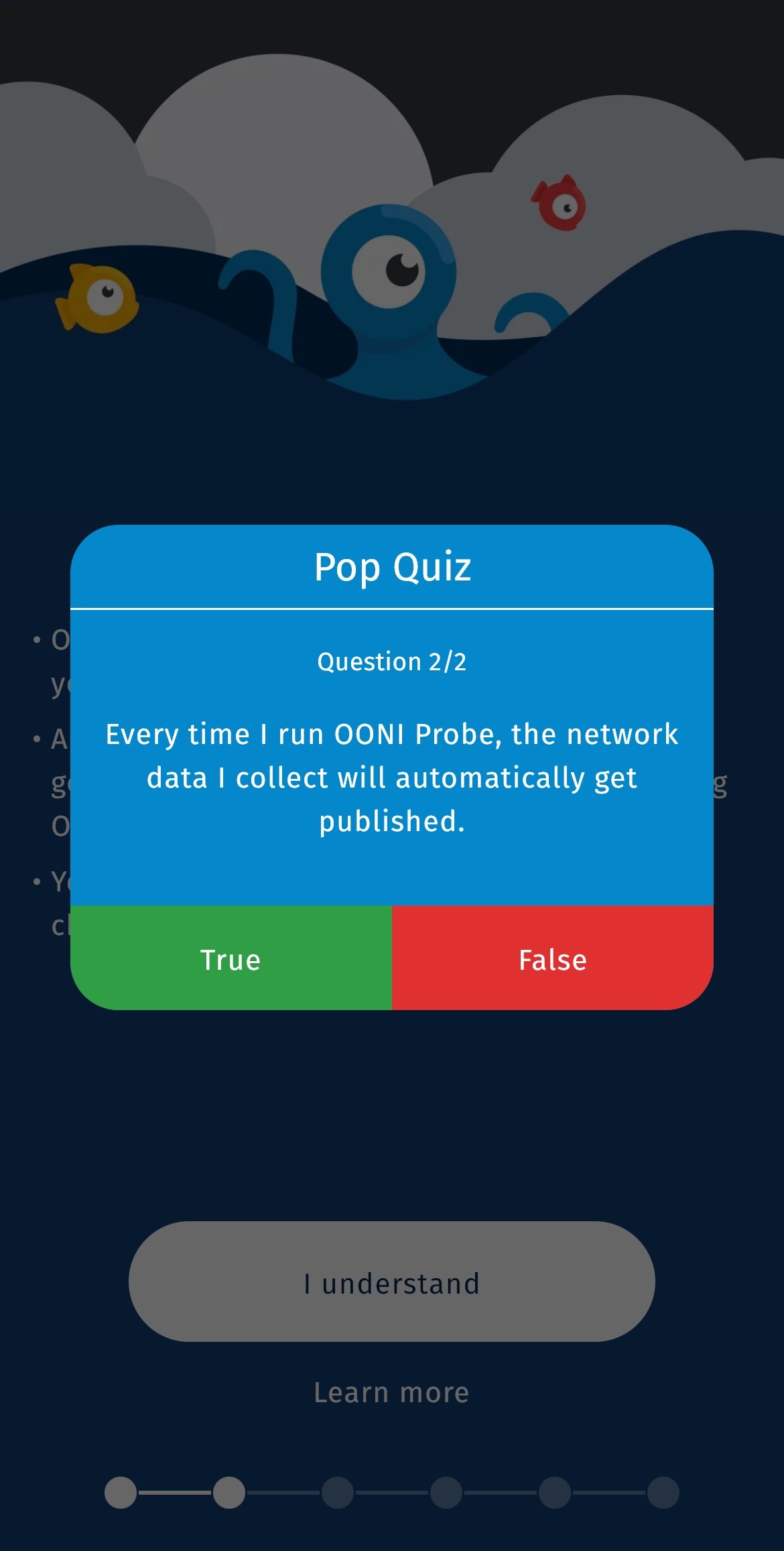This screenshot has width=784, height=1551.
Task: Answer True to the pop quiz question
Action: [231, 958]
